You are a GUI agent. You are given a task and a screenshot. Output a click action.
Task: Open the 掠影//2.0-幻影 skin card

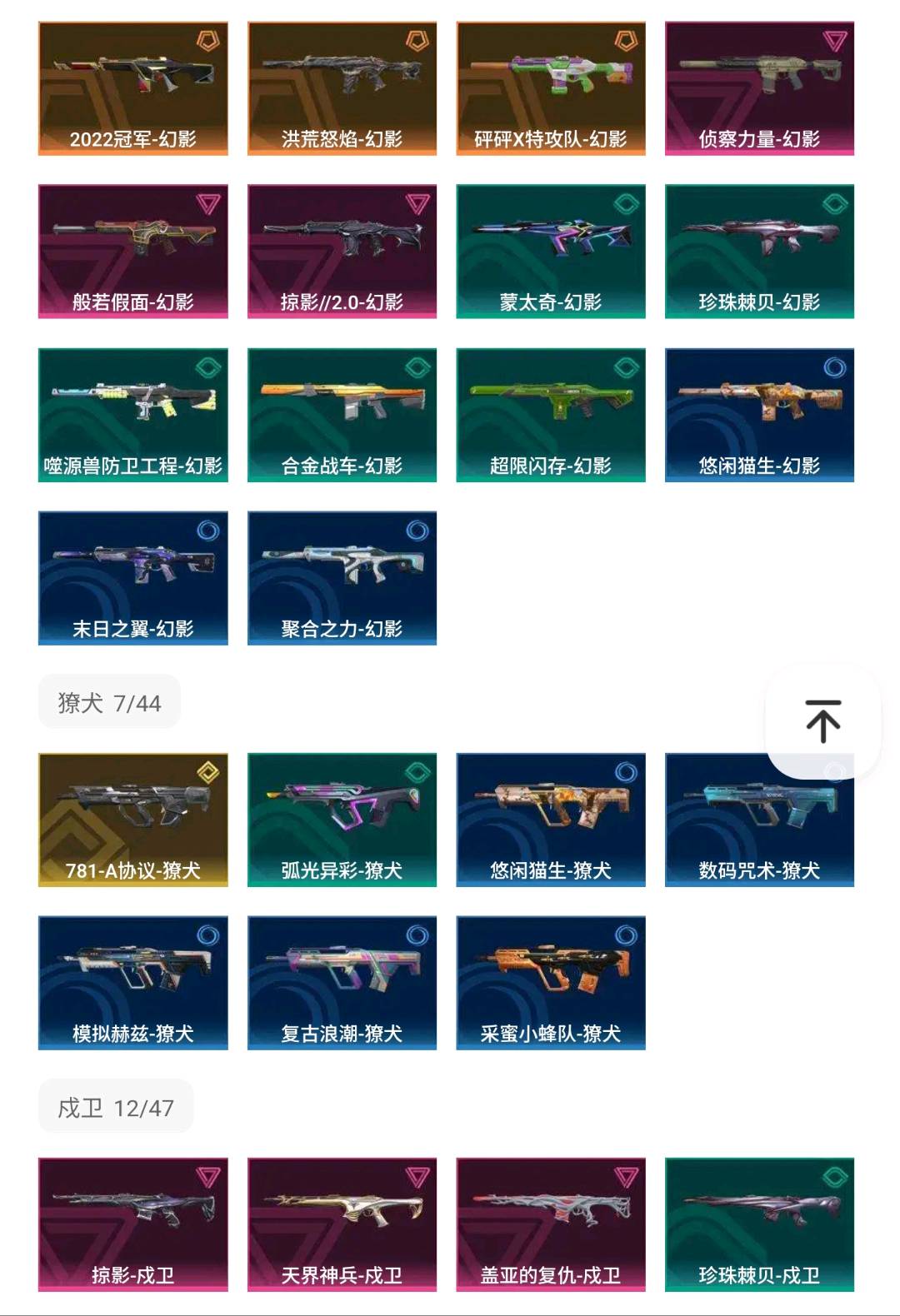[342, 252]
